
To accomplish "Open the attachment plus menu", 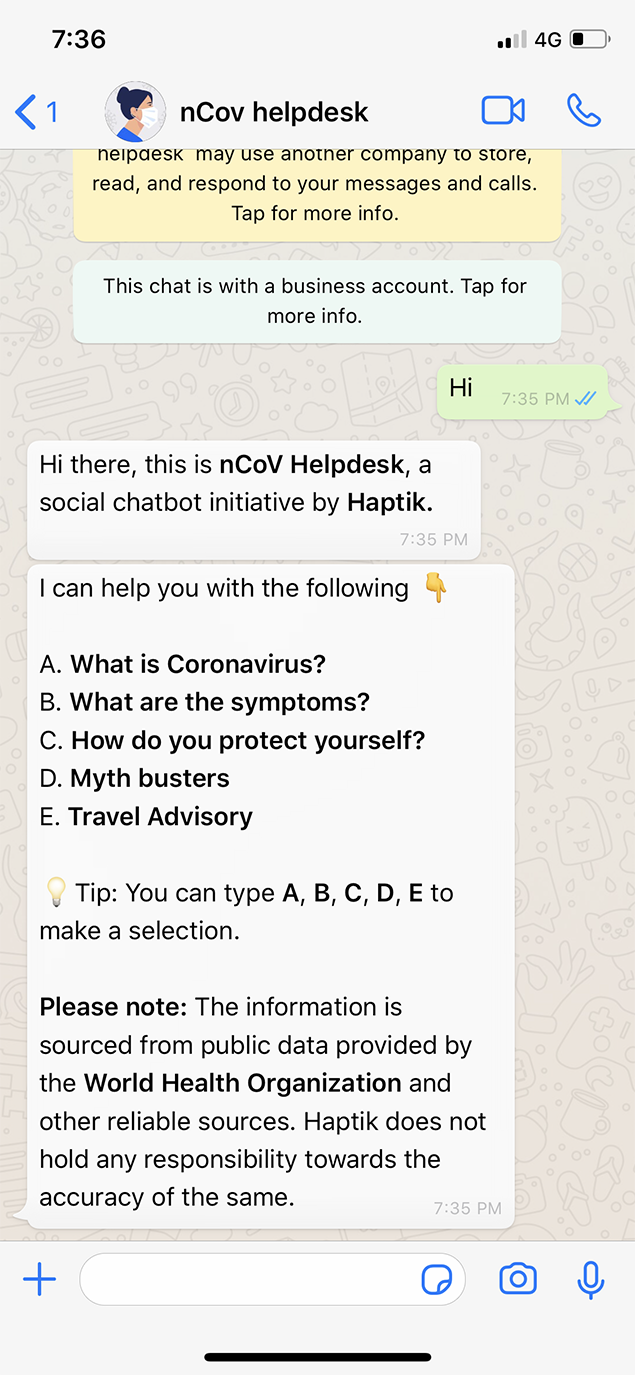I will point(39,1279).
